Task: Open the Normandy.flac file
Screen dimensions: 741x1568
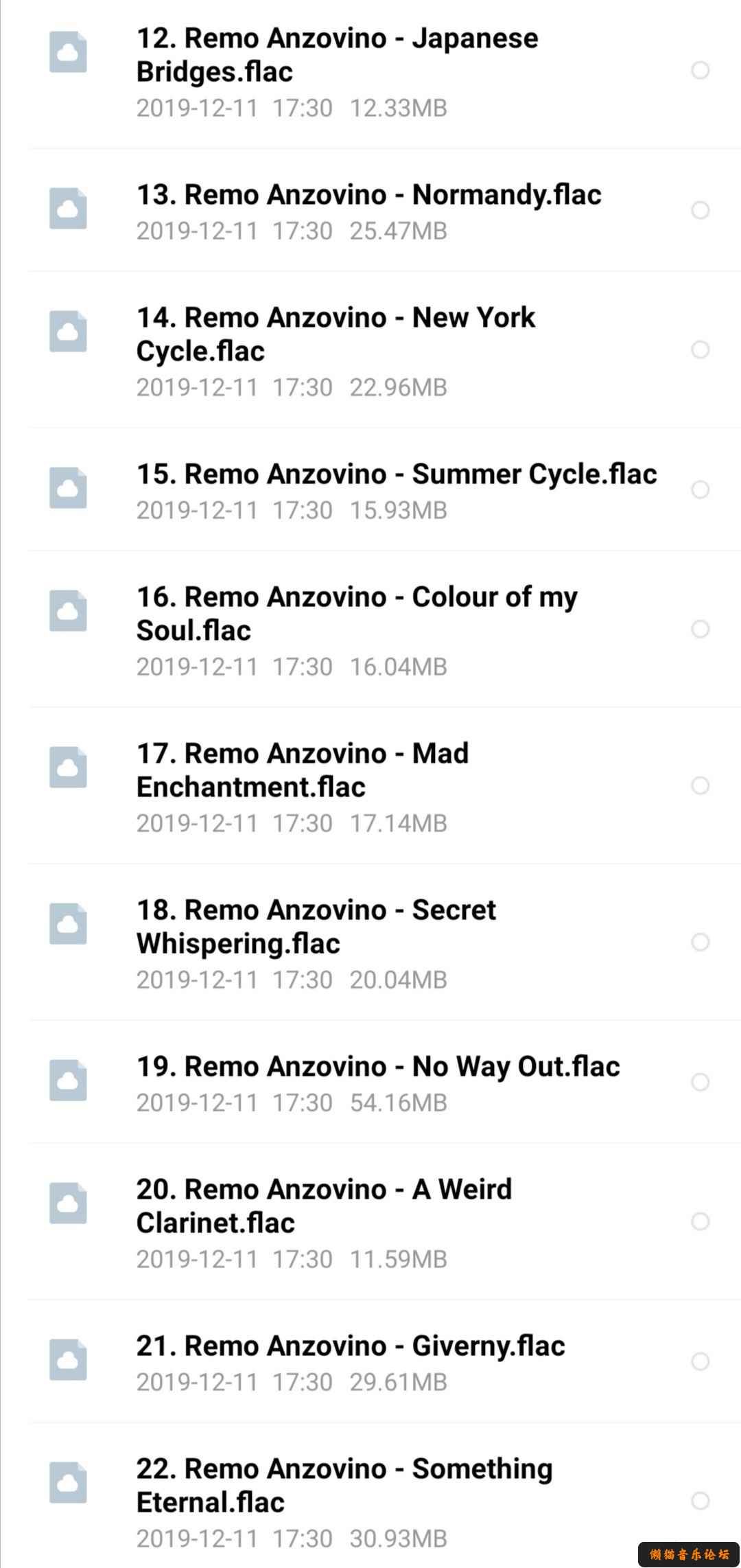Action: 368,195
